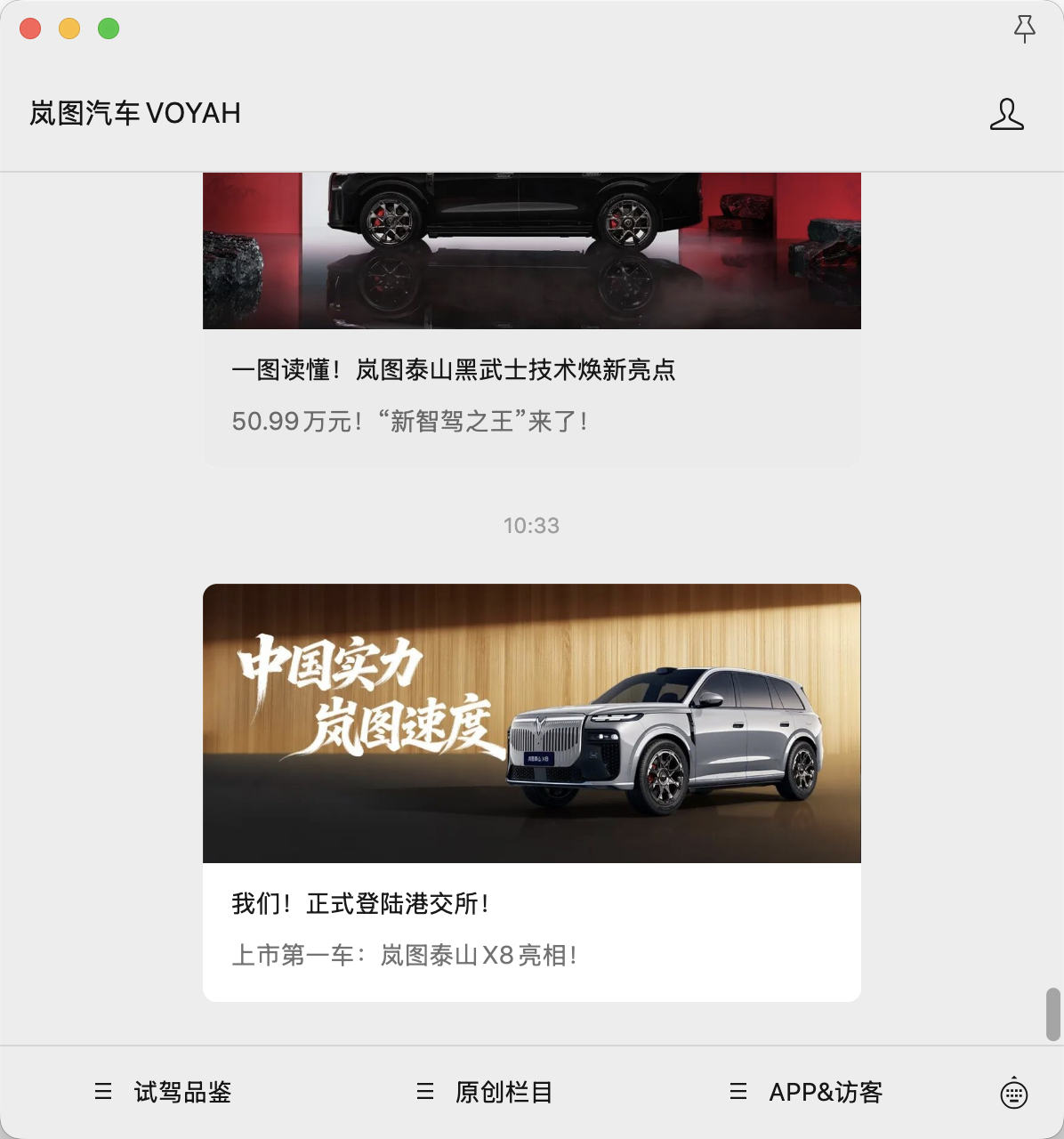1064x1139 pixels.
Task: Zoom window with green button
Action: pos(108,28)
